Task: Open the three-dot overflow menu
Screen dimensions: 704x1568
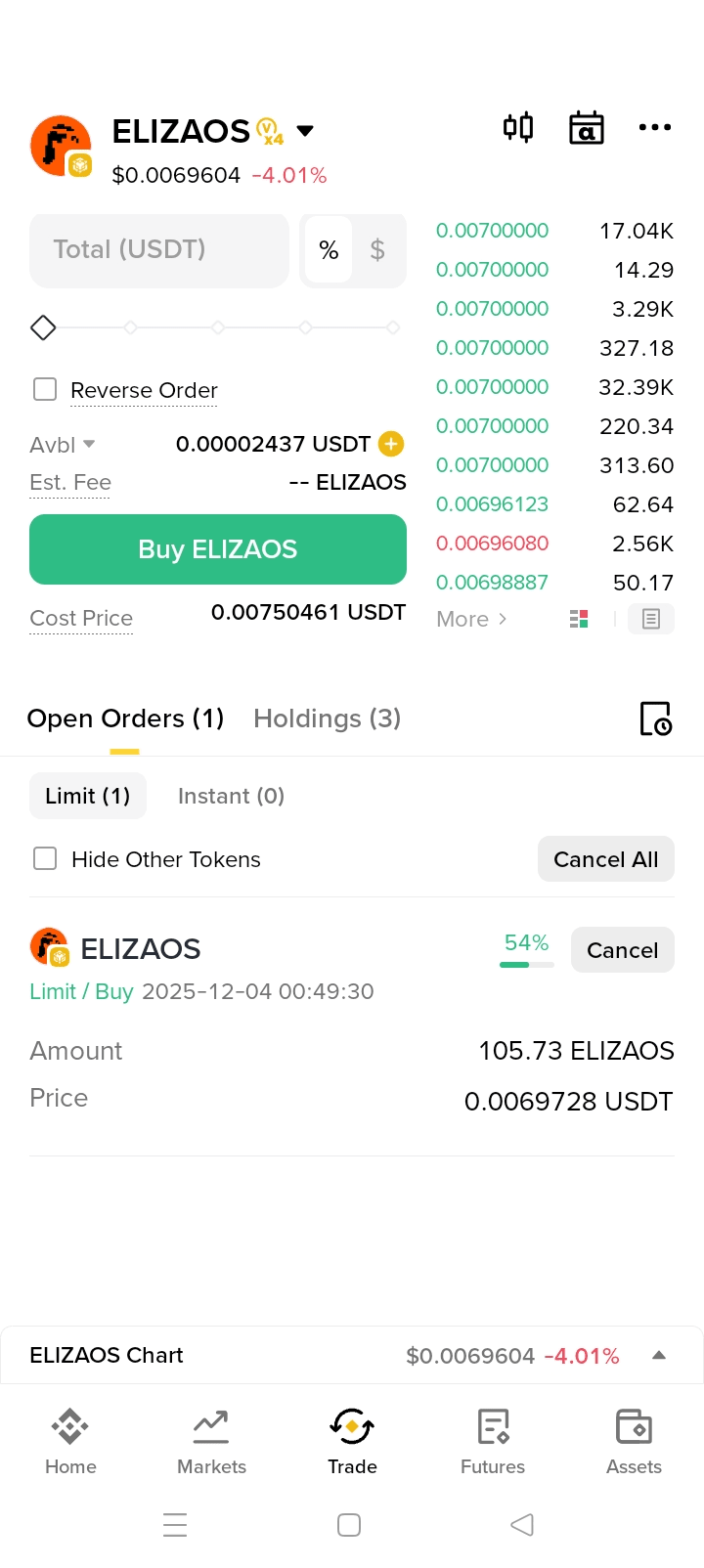Action: 654,128
